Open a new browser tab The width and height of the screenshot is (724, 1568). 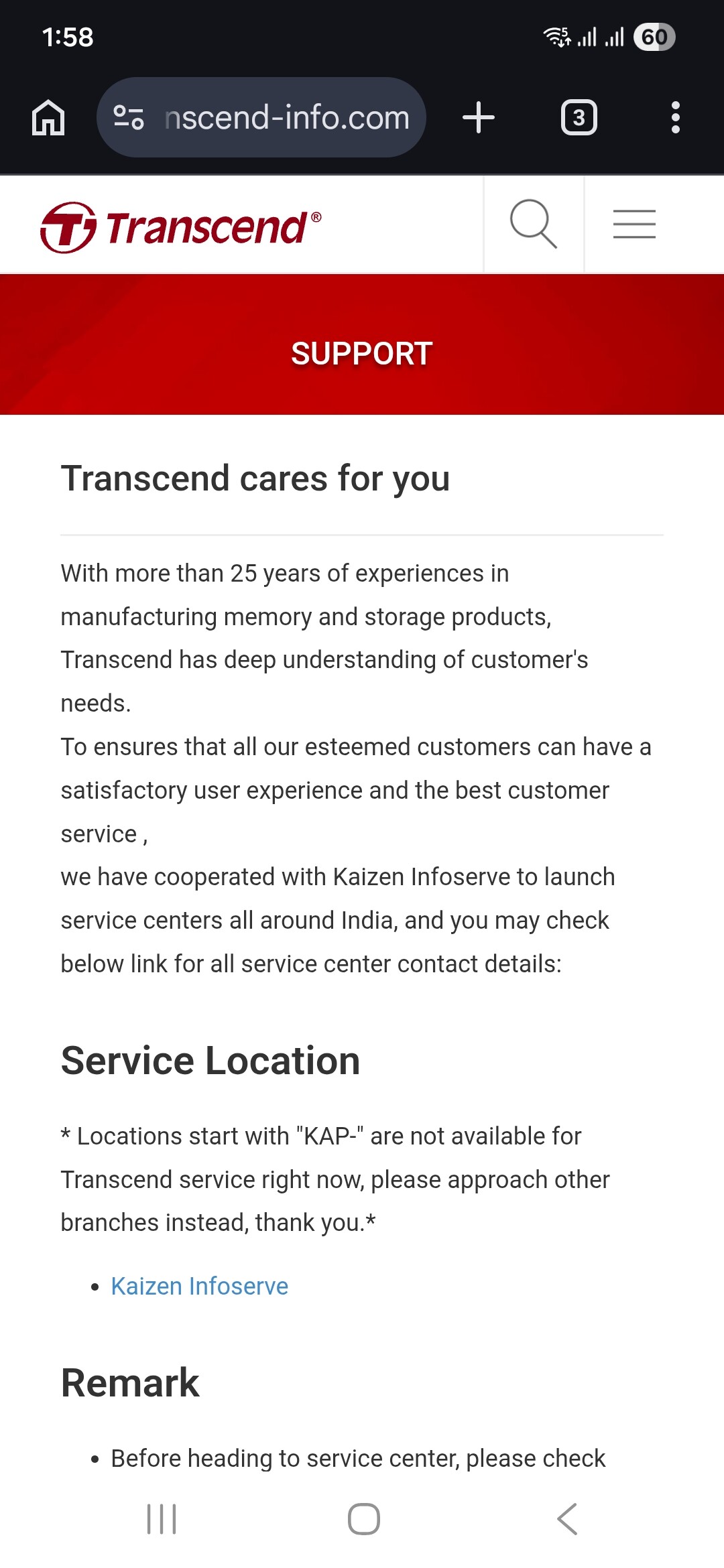coord(479,118)
